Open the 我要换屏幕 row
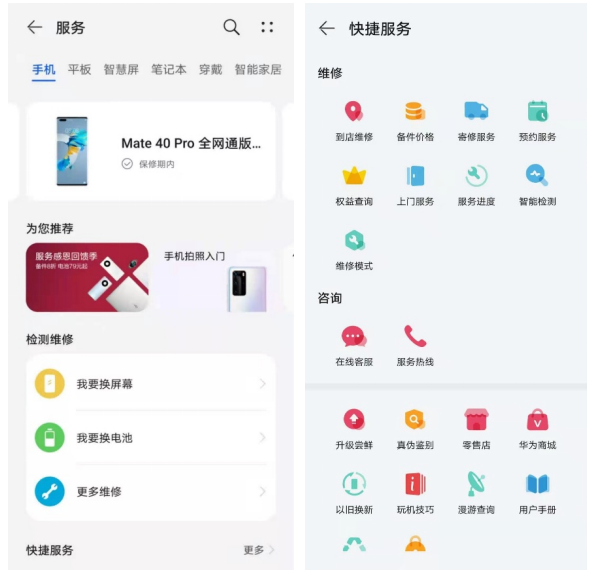Screen dimensions: 596x576 (151, 384)
